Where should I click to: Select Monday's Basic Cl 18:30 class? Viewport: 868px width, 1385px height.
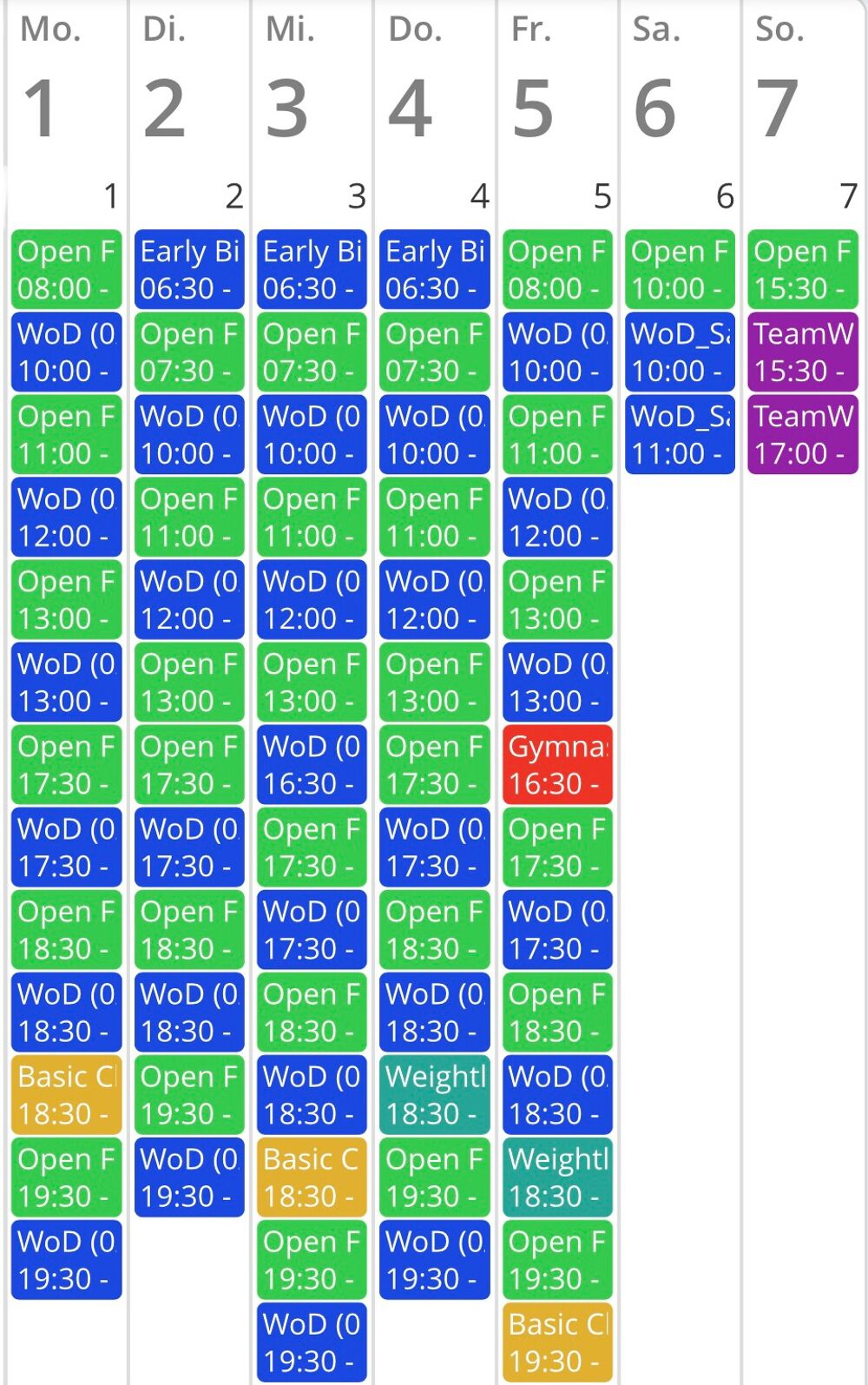click(66, 1094)
